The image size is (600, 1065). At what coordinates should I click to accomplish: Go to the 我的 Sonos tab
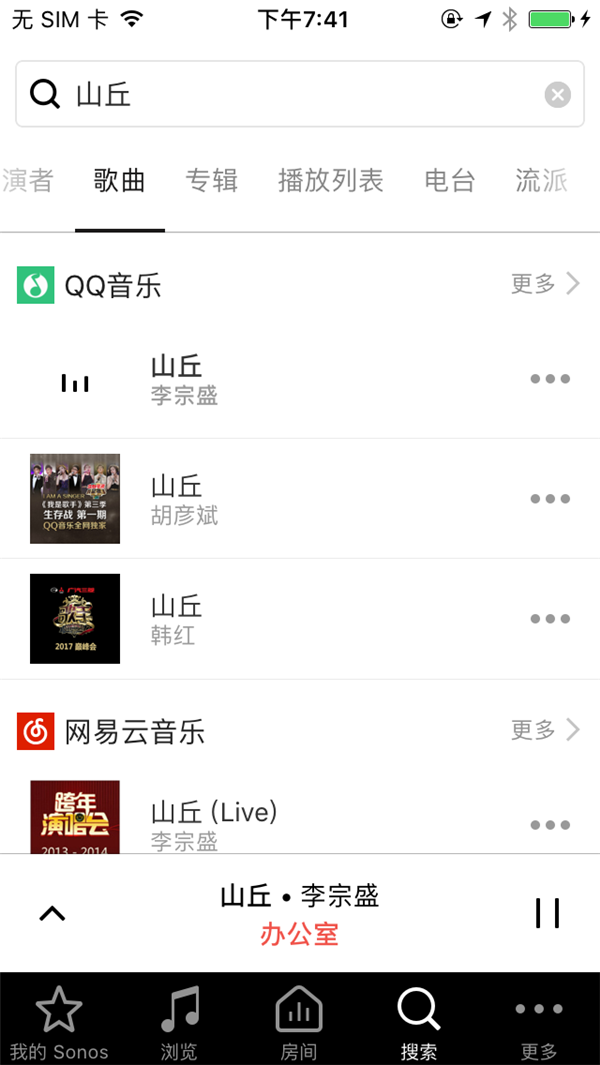tap(59, 1022)
